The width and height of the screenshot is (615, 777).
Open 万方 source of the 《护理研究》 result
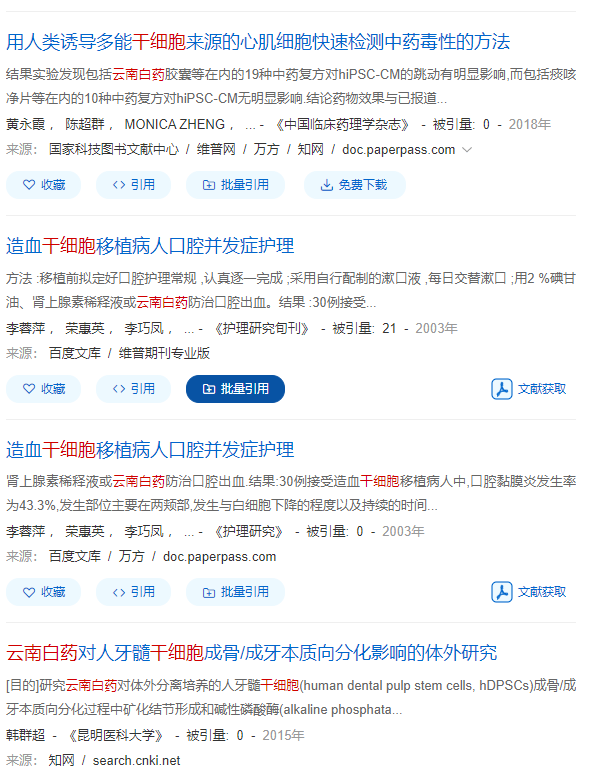[x=132, y=556]
